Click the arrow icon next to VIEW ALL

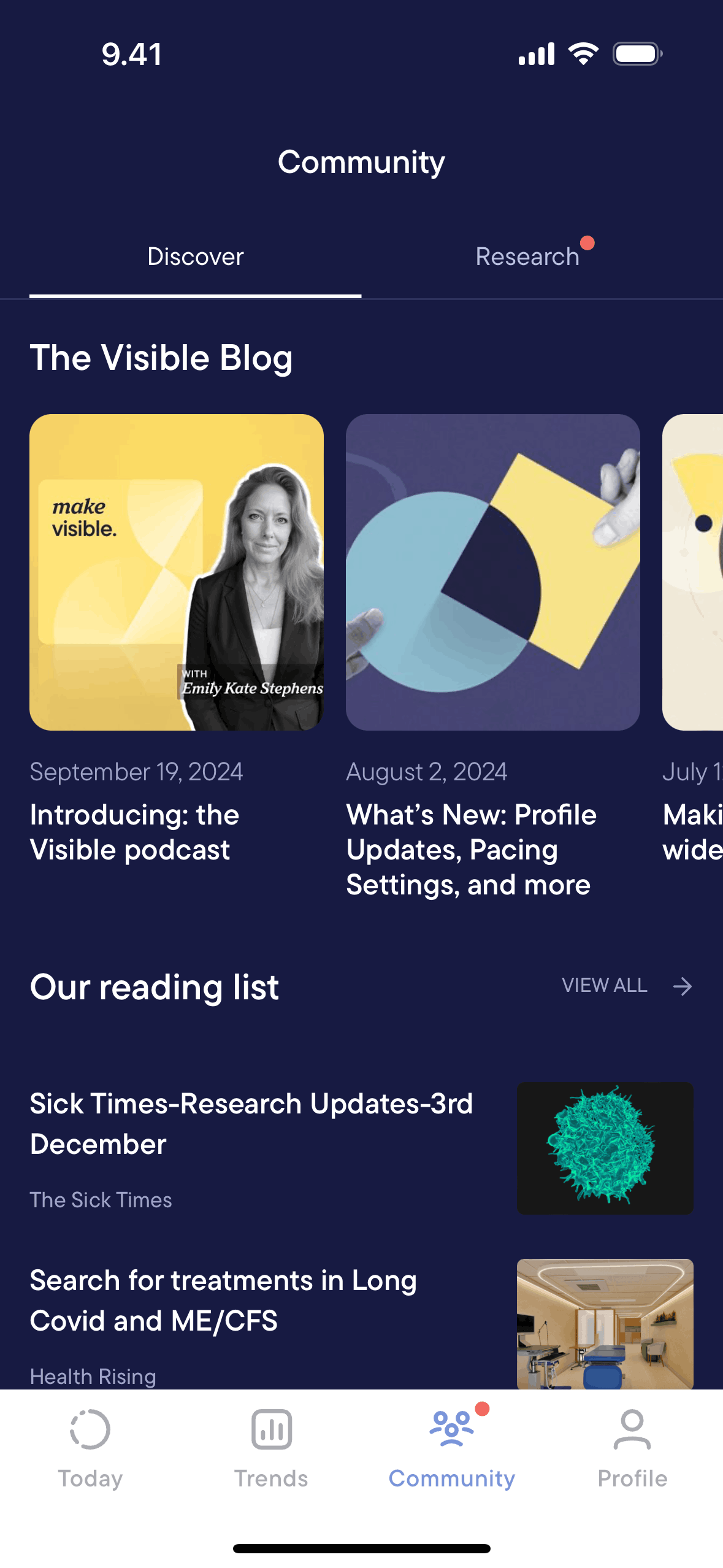(681, 986)
